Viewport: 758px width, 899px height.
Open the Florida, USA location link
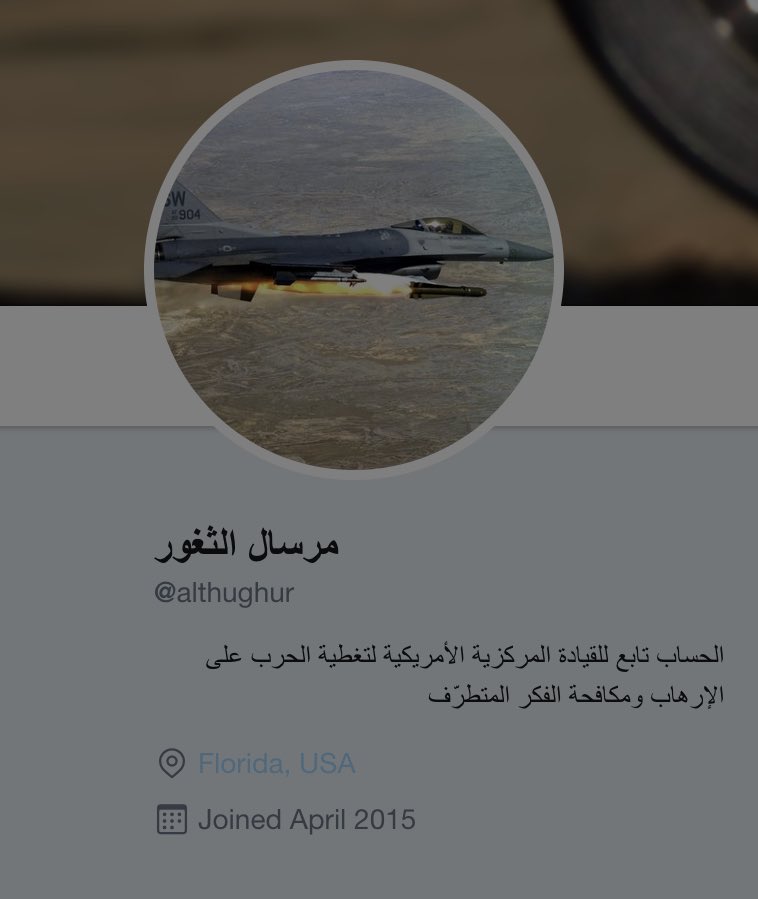(x=276, y=764)
